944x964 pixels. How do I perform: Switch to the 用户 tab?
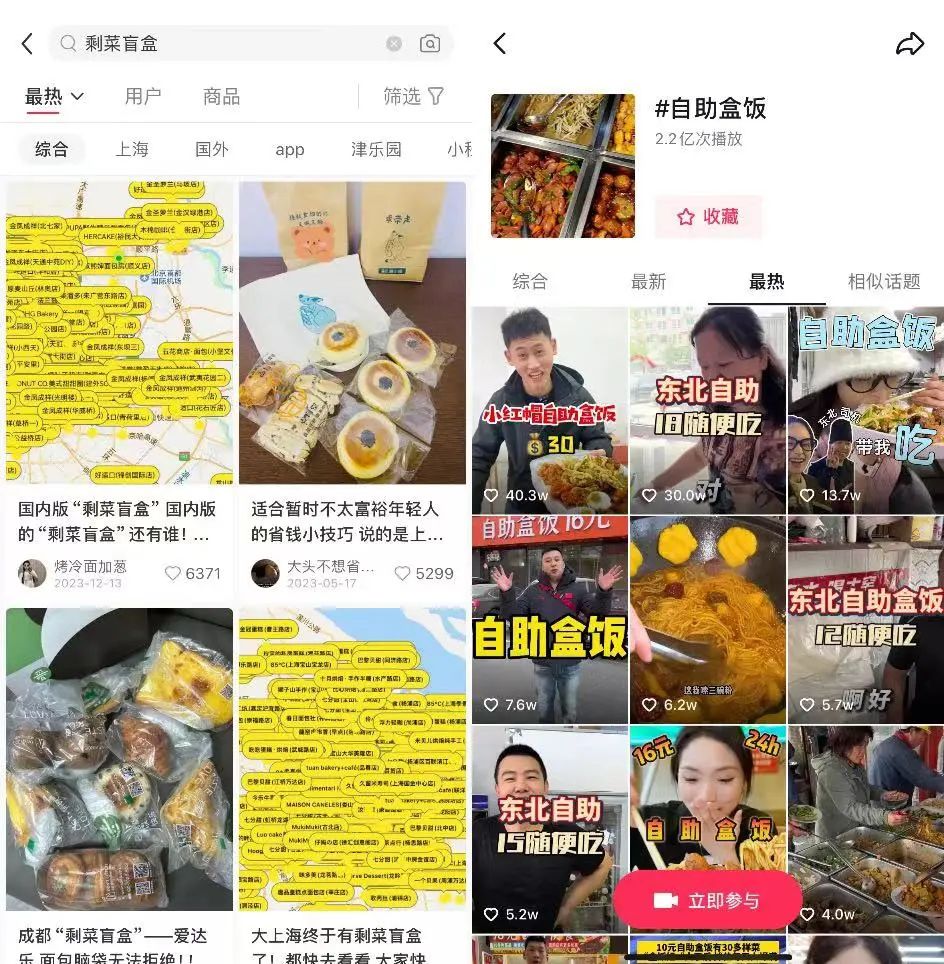tap(142, 96)
